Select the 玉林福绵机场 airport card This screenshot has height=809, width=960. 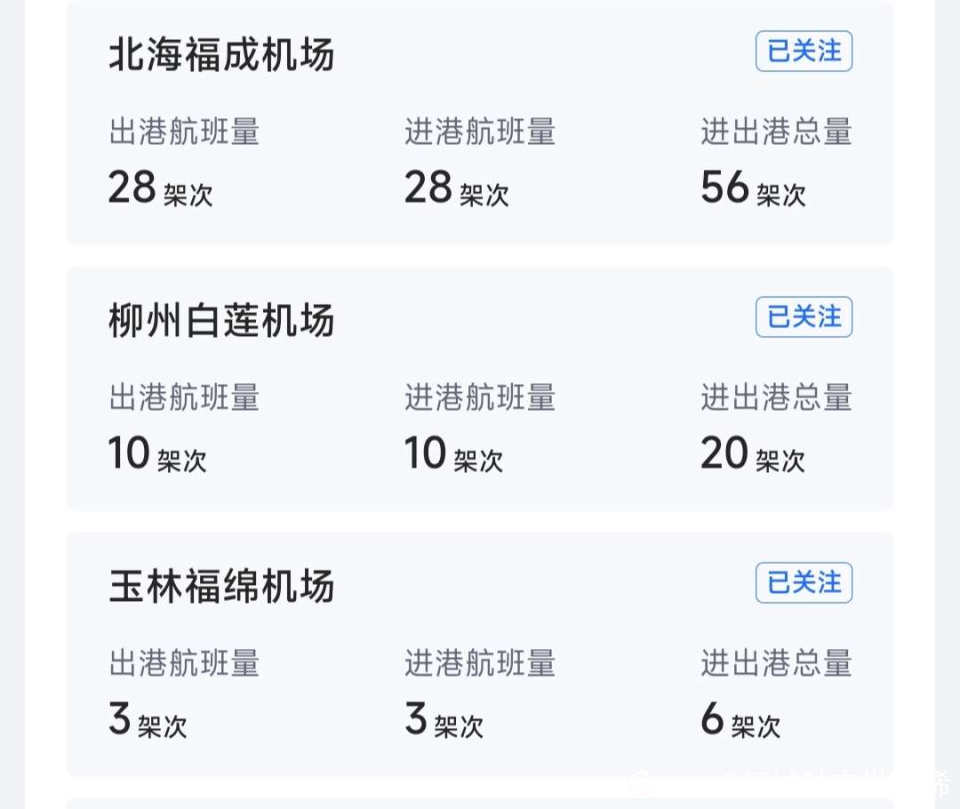[222, 587]
